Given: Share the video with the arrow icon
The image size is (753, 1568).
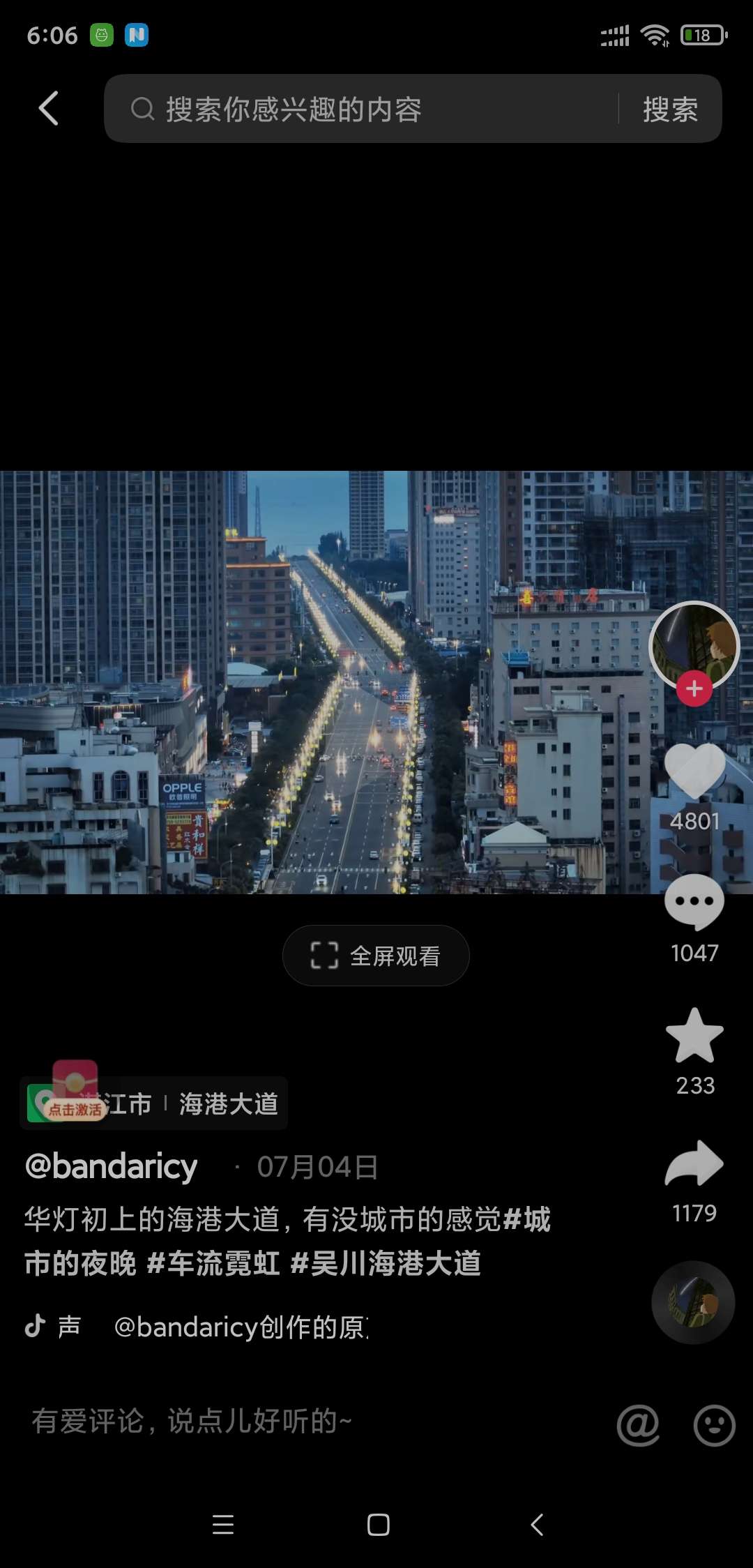Looking at the screenshot, I should (694, 1163).
